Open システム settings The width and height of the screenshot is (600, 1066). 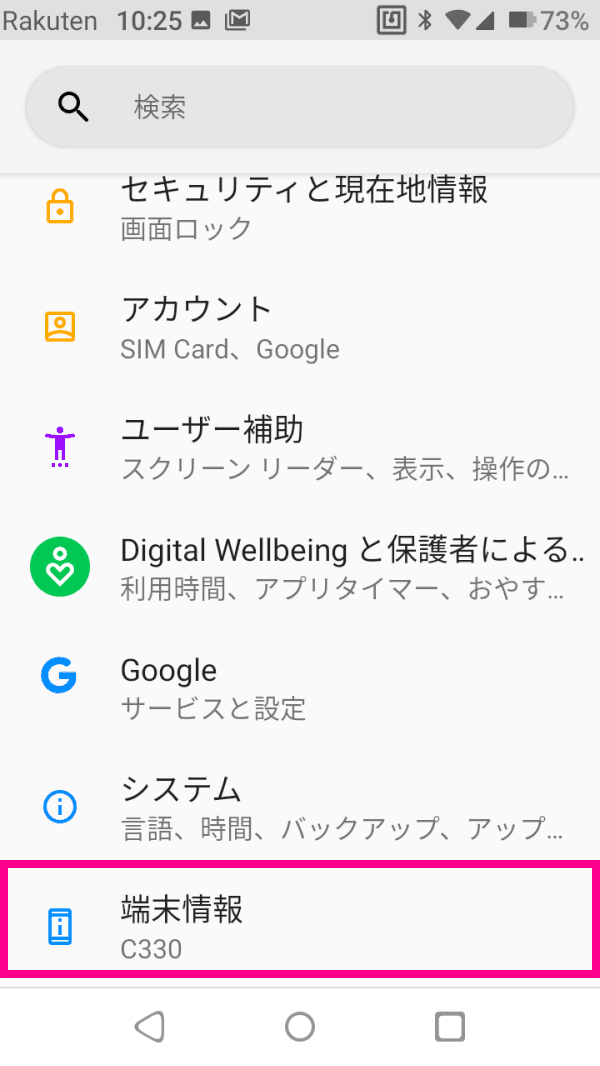coord(300,807)
